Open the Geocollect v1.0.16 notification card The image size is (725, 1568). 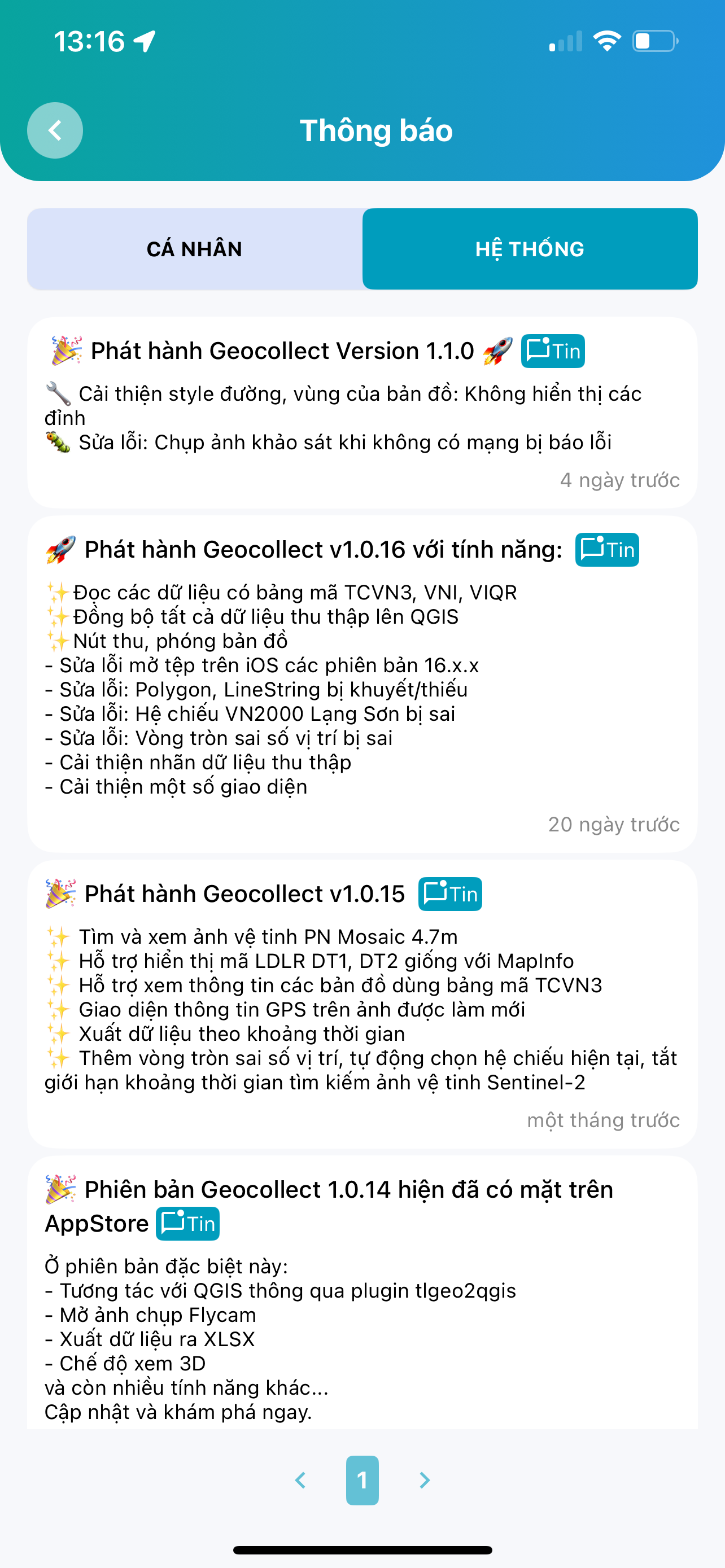tap(362, 684)
